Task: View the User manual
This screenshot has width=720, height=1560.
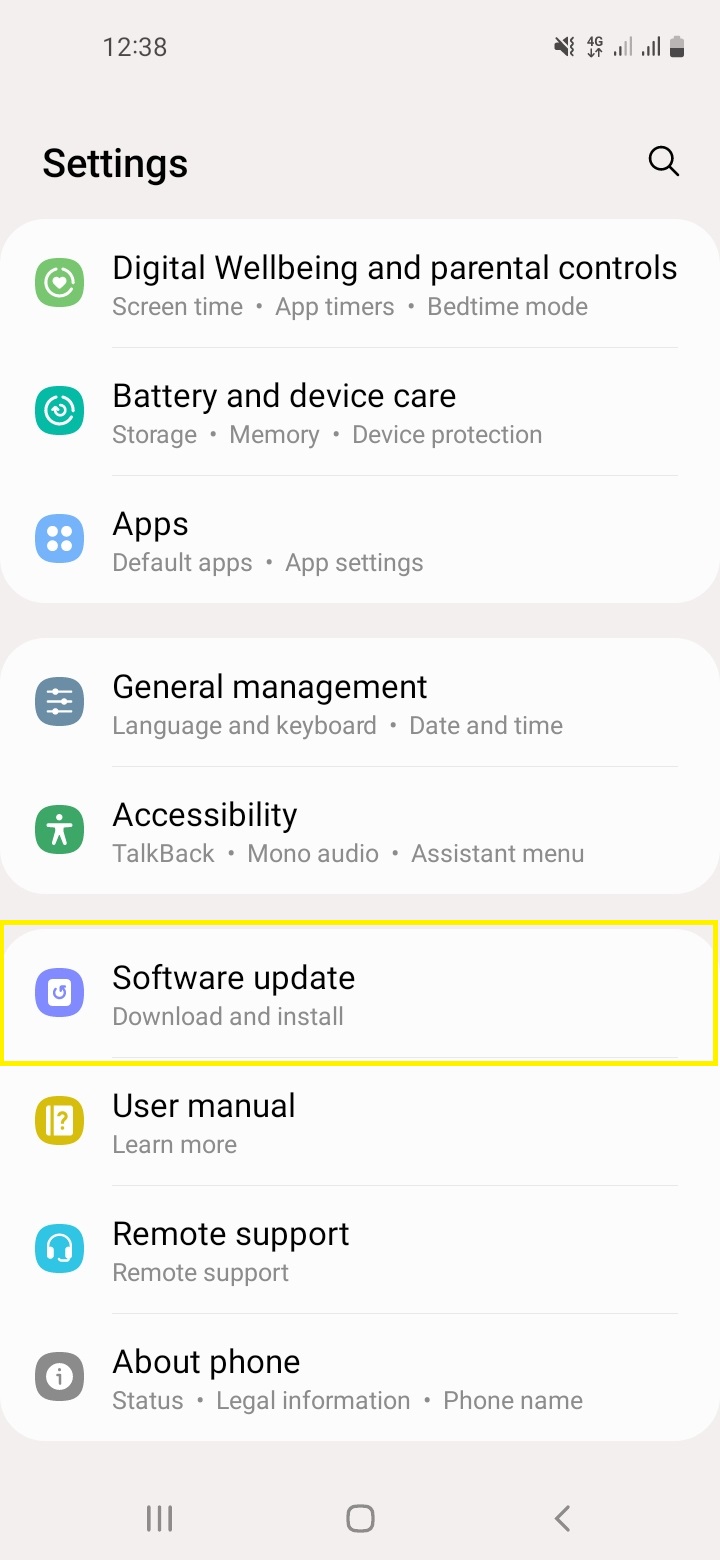Action: point(360,1122)
